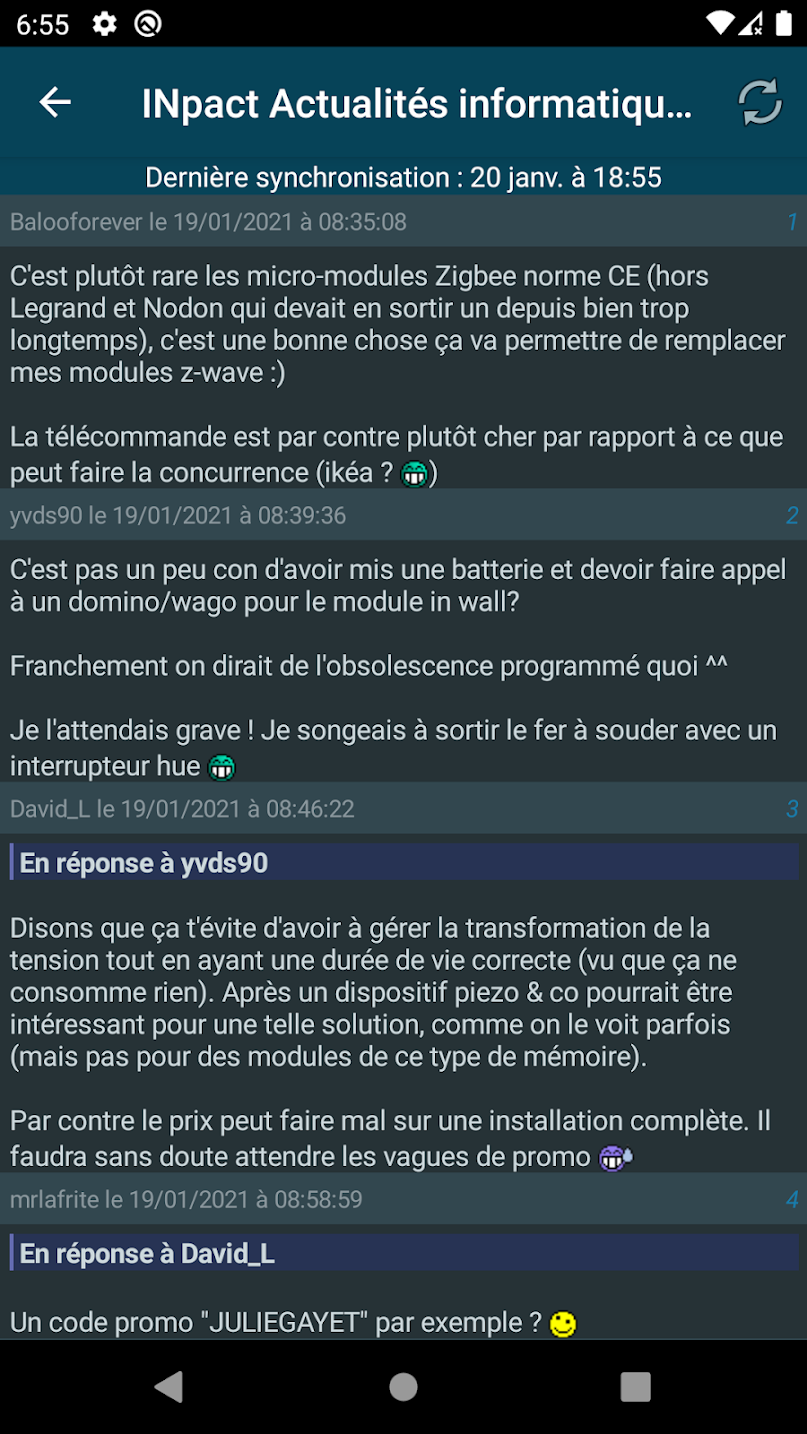This screenshot has height=1434, width=807.
Task: Refresh comments with the sync icon
Action: click(x=759, y=102)
